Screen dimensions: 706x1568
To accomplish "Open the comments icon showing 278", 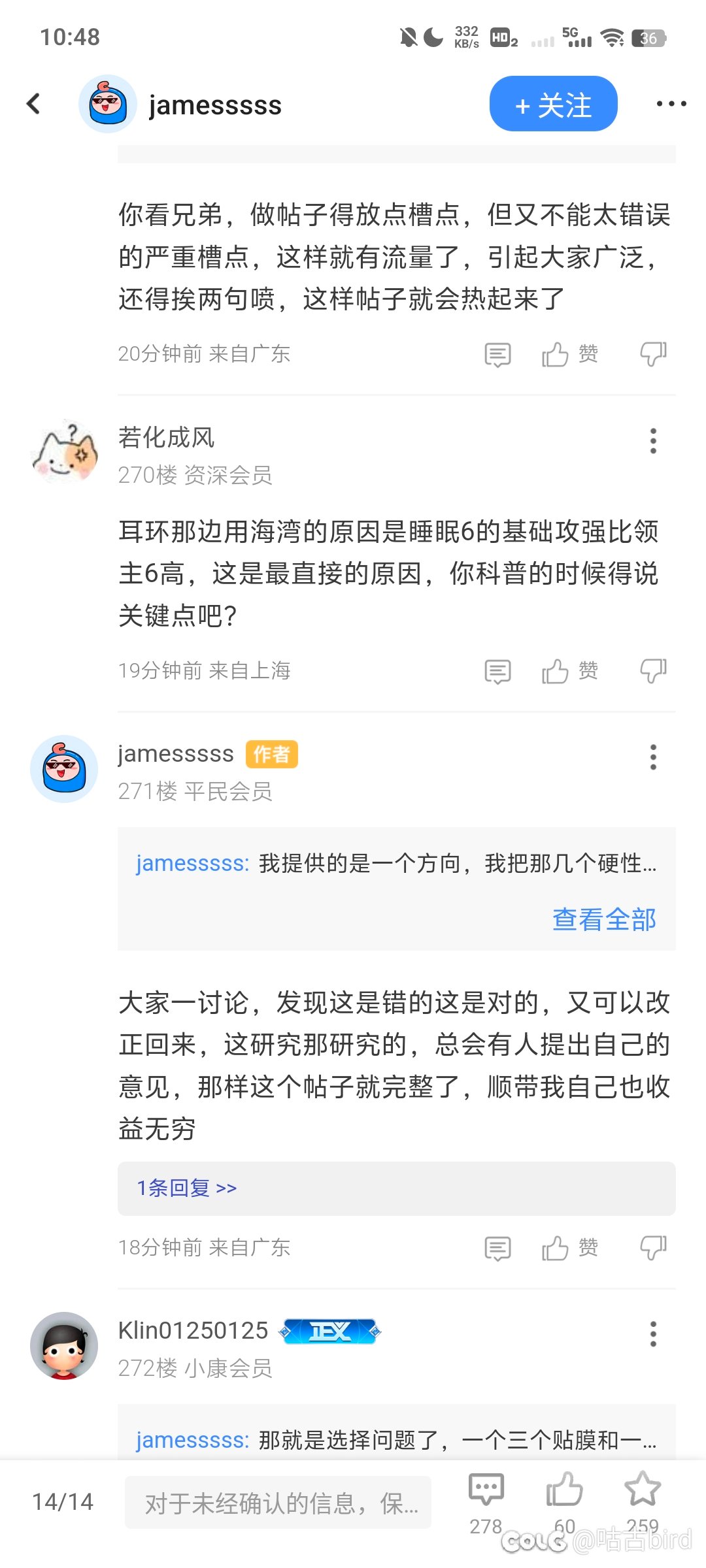I will [486, 1503].
